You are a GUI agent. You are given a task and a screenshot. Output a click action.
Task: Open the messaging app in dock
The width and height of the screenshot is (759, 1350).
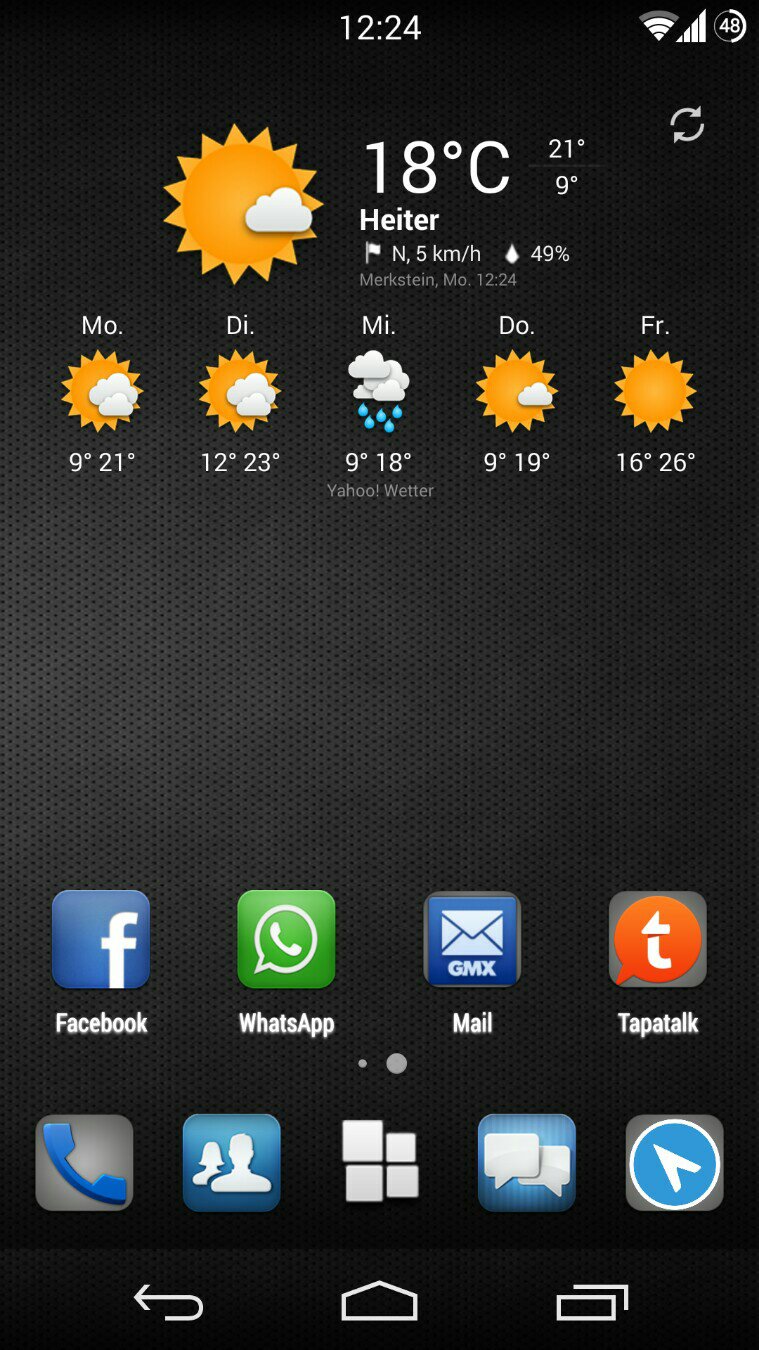(x=527, y=1163)
